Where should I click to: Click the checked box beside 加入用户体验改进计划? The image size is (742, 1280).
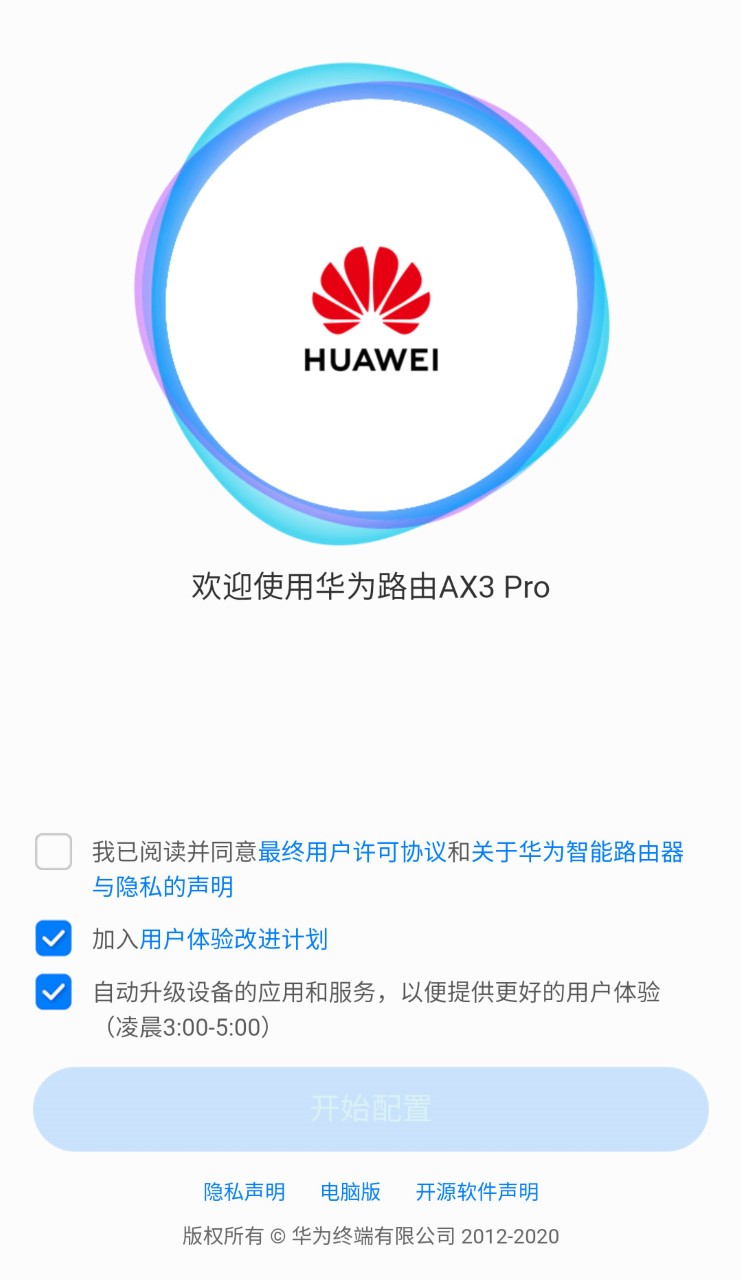point(53,938)
